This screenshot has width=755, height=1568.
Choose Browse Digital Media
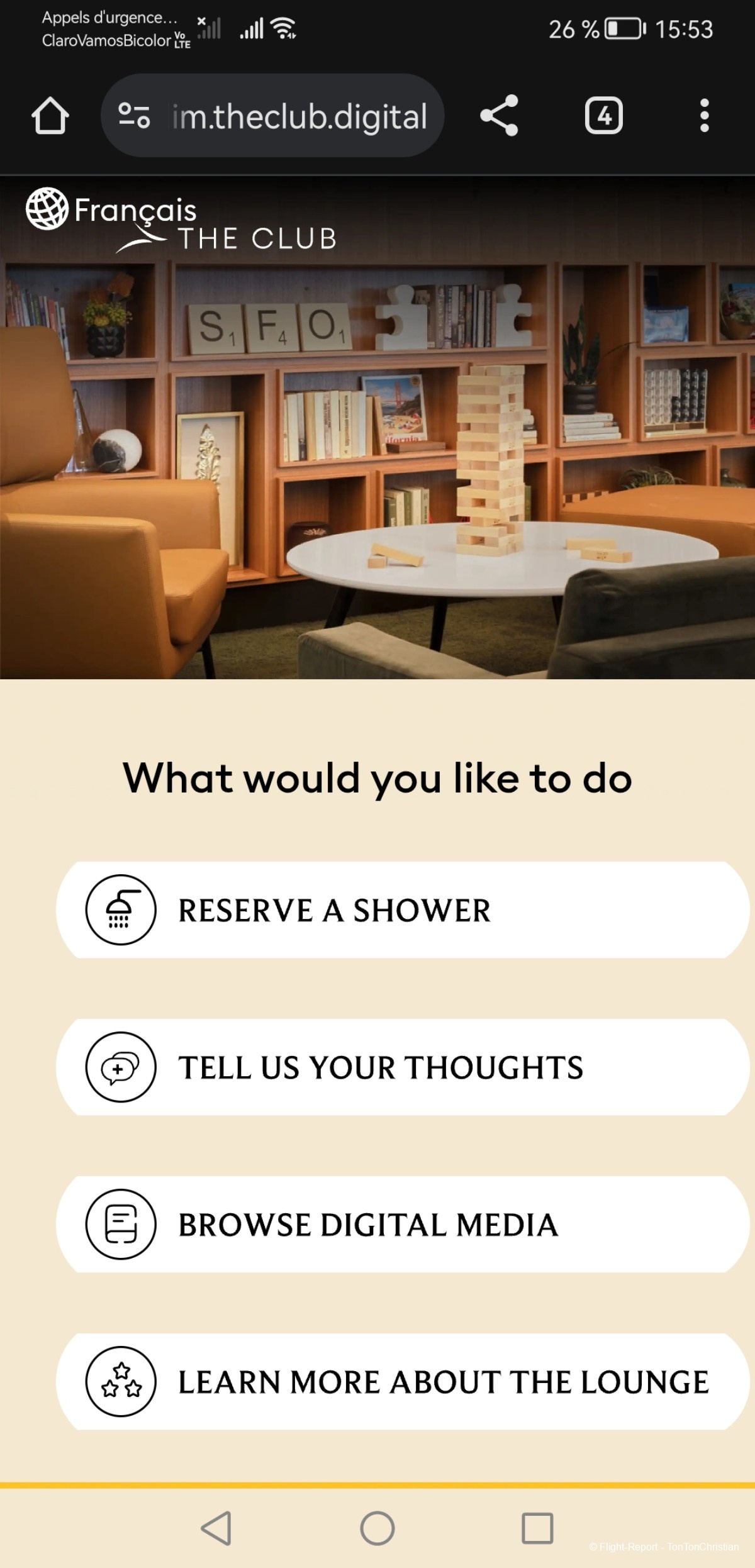[x=403, y=1225]
